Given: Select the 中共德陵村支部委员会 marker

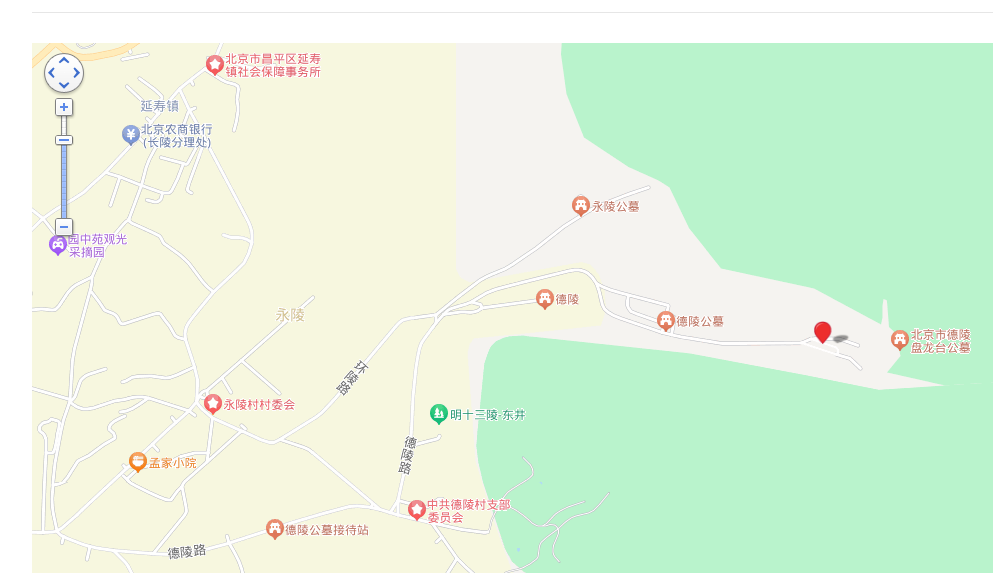Looking at the screenshot, I should coord(416,510).
